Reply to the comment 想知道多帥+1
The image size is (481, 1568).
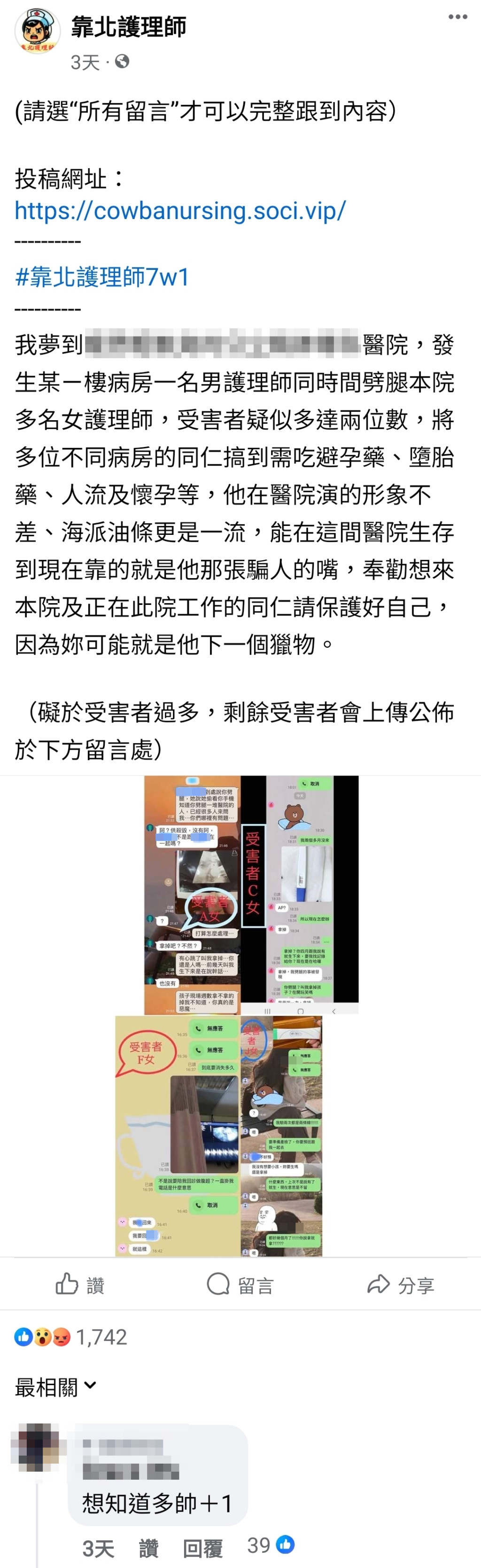coord(202,1549)
